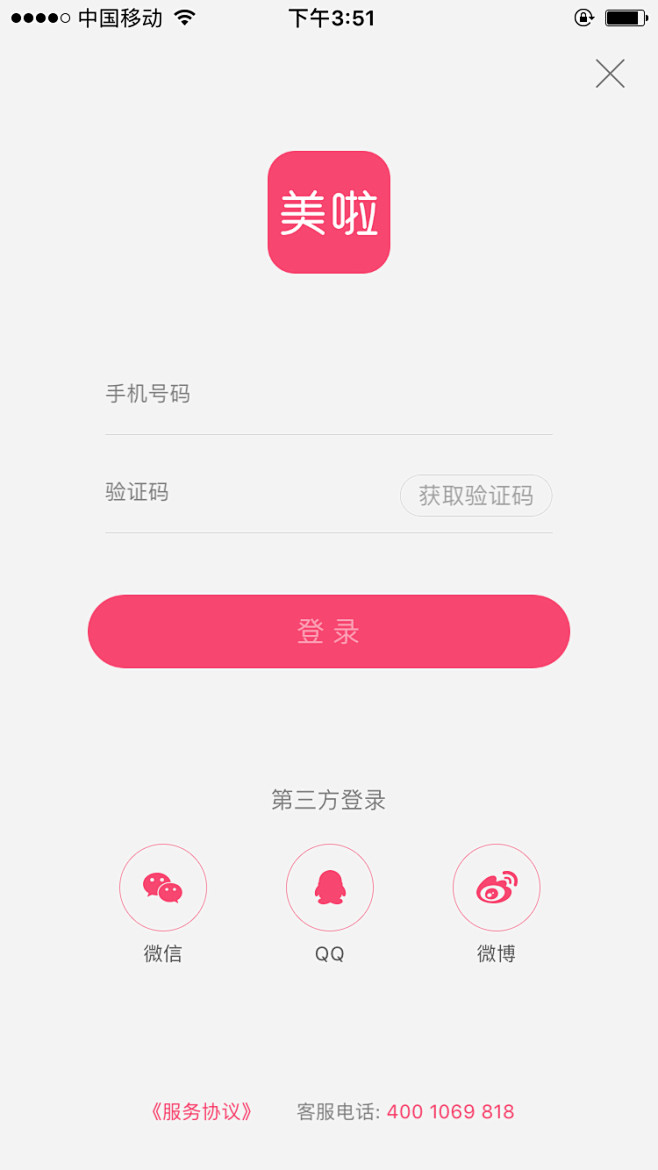Call customer service at 400 1069 818
Screen dimensions: 658x1170
pos(450,1112)
